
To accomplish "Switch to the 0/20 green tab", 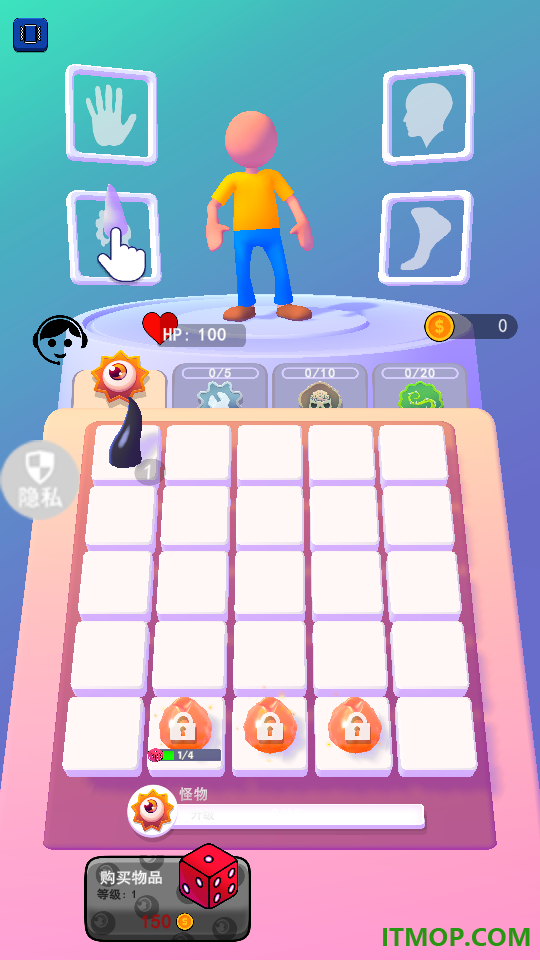I will click(420, 386).
